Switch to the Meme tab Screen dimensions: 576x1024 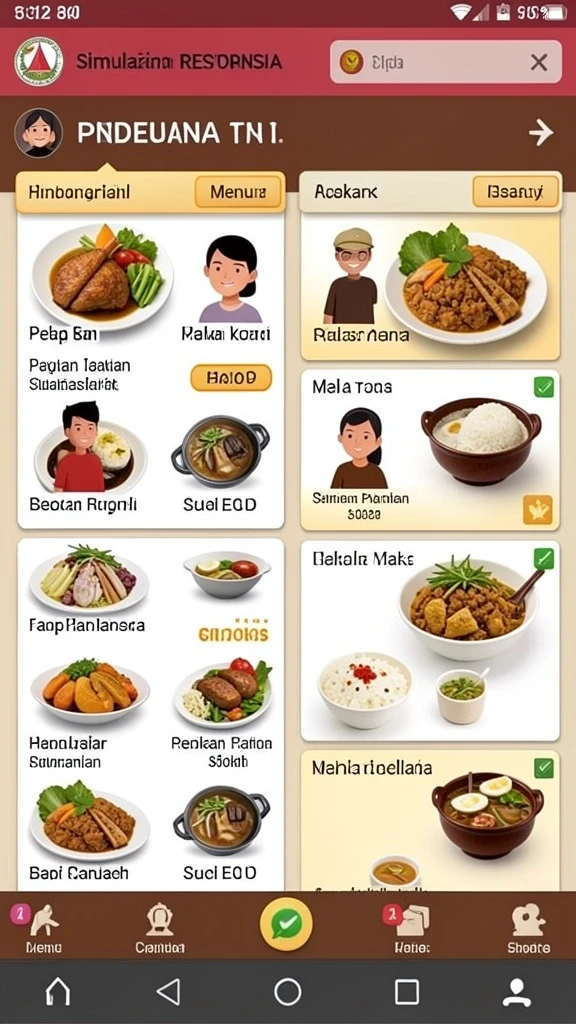pos(44,928)
